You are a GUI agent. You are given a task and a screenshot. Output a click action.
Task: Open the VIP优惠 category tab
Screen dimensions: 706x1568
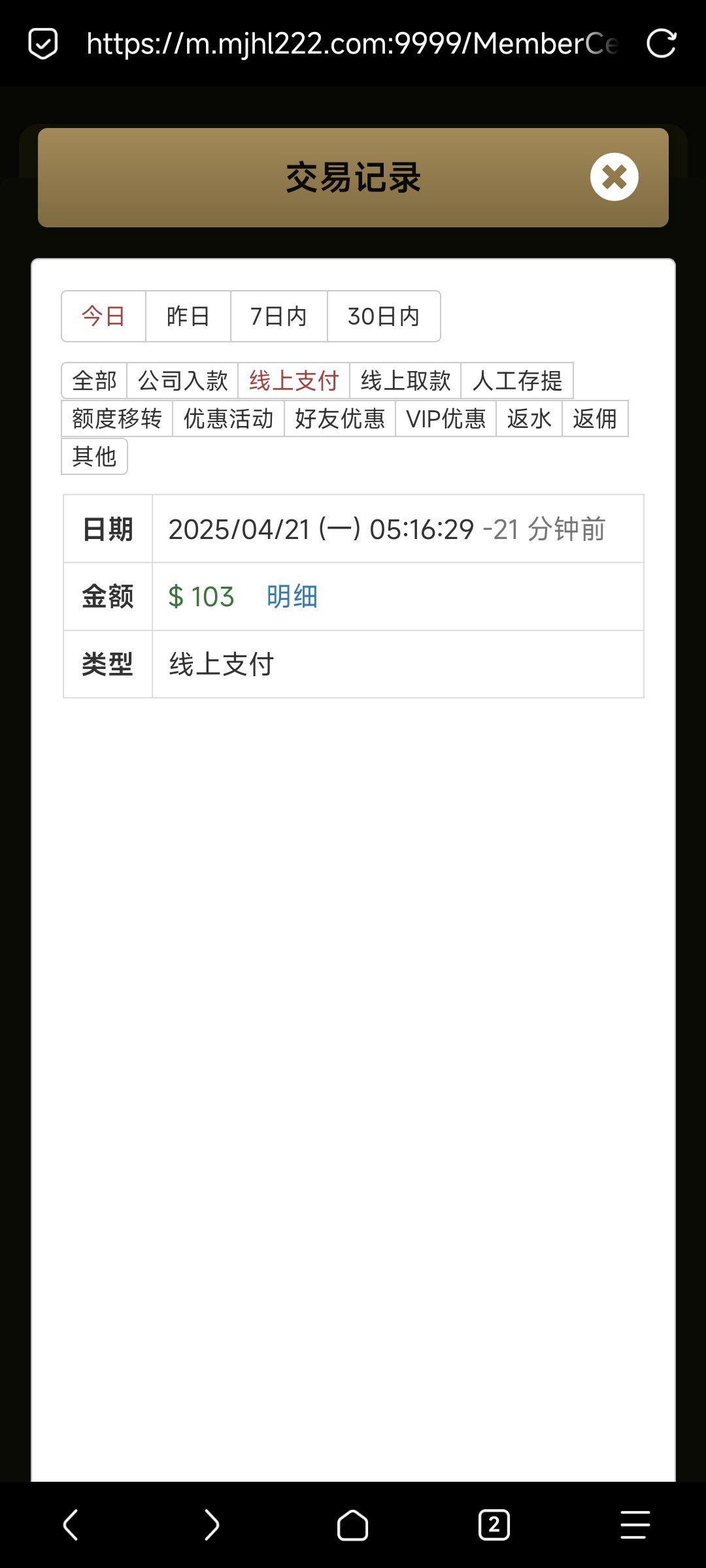[x=446, y=419]
